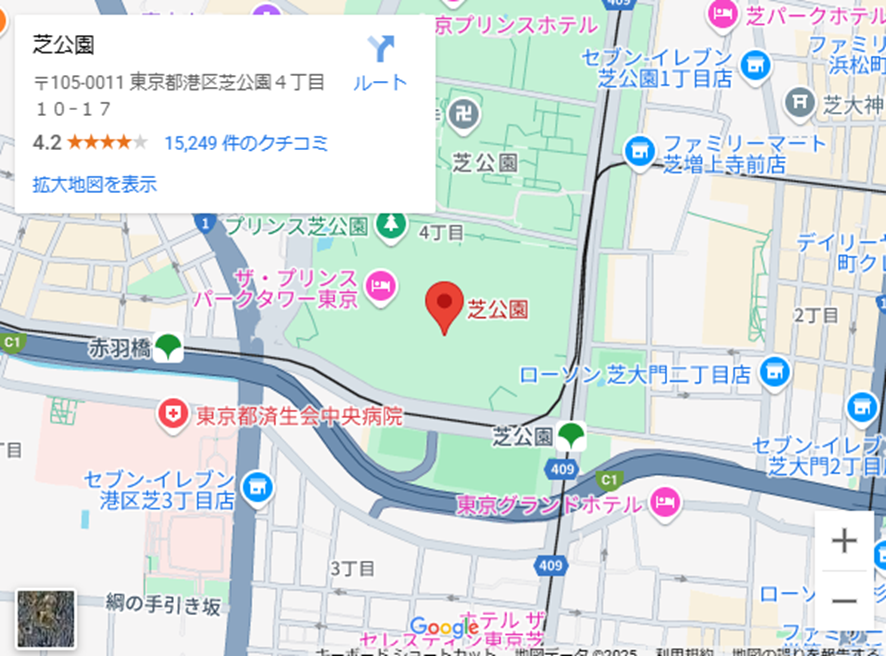Zoom out with the minus button
The width and height of the screenshot is (886, 656).
(844, 600)
